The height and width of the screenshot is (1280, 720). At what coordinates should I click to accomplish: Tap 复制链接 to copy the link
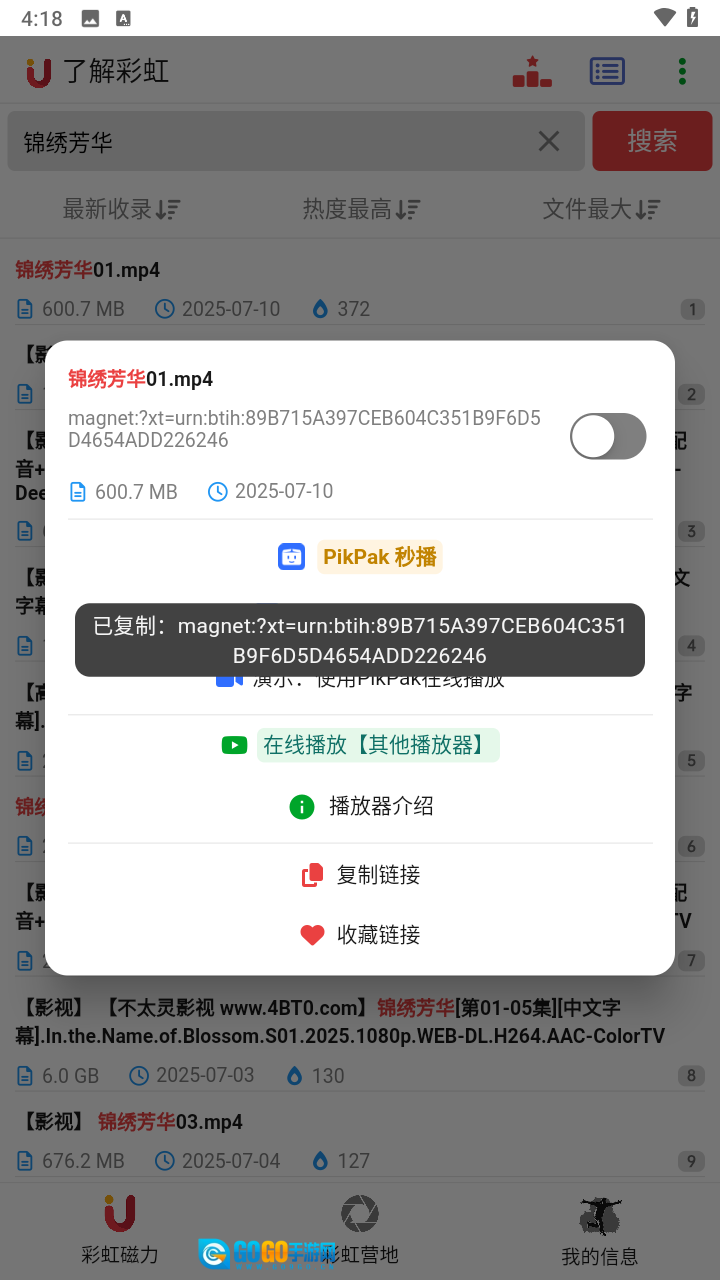tap(360, 875)
